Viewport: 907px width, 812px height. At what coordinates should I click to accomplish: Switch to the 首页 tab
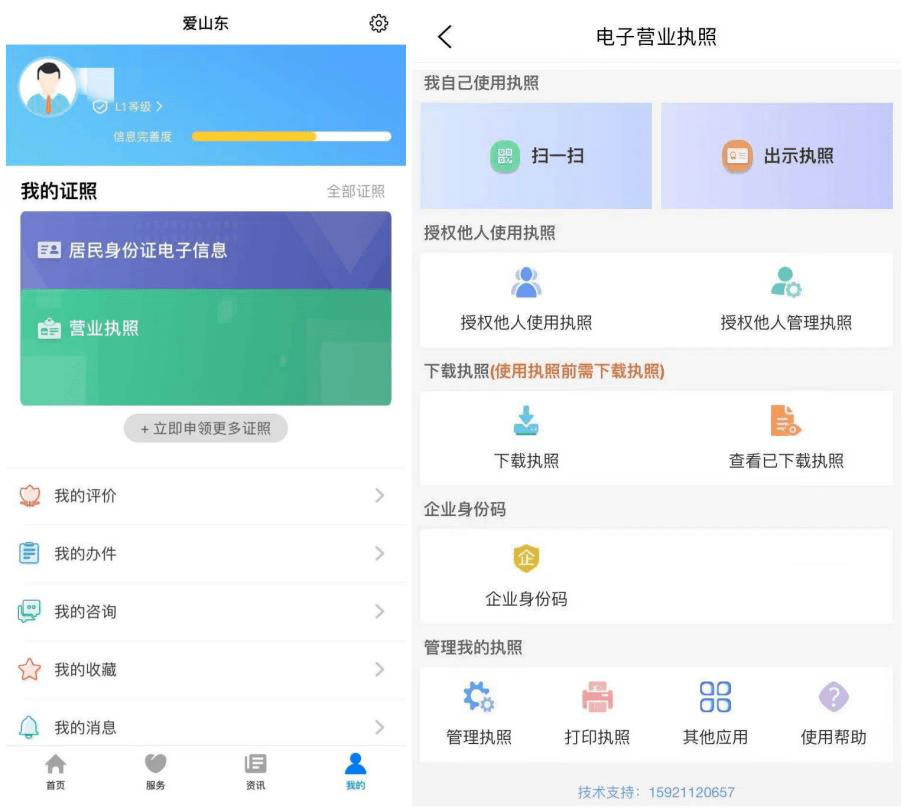click(x=56, y=772)
